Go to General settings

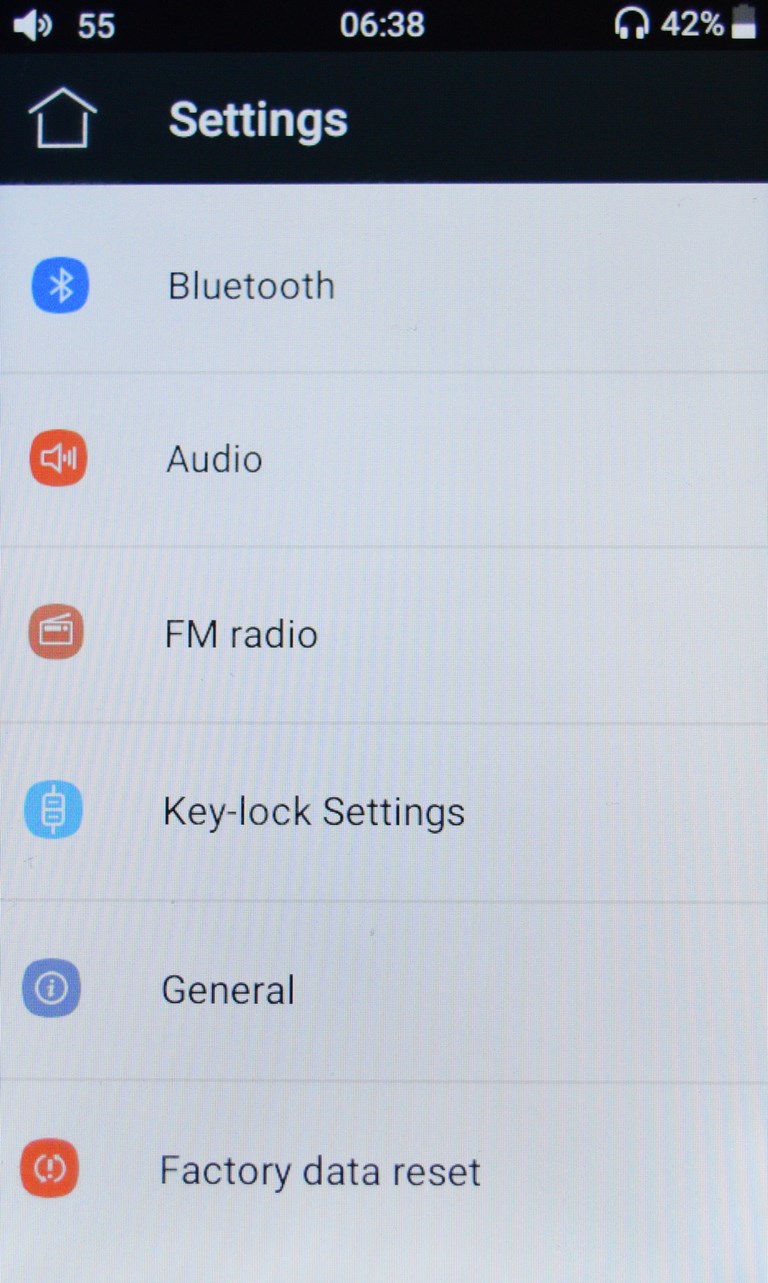tap(384, 991)
